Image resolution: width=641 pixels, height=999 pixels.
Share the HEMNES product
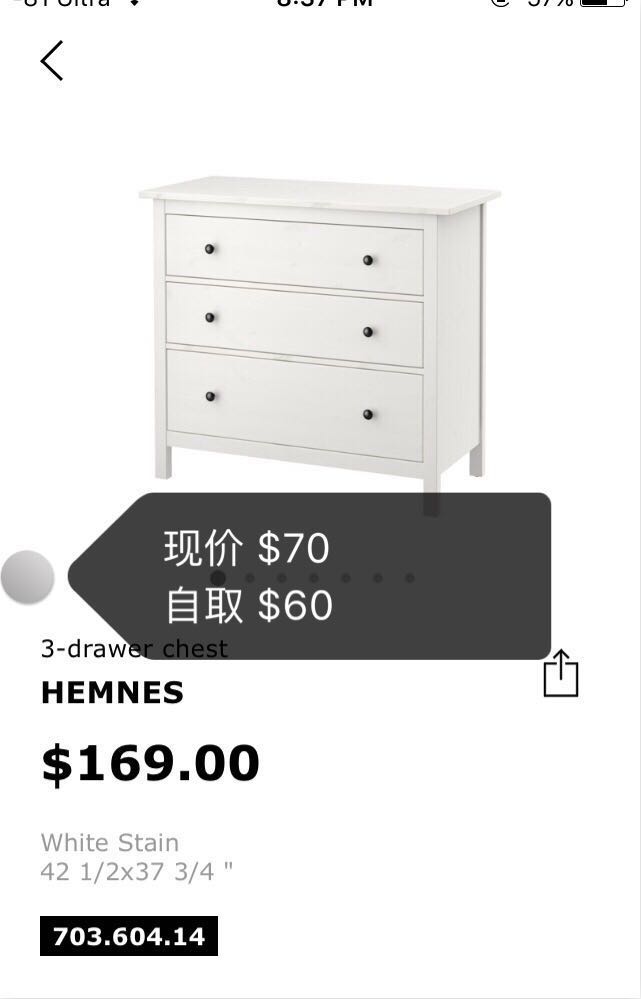click(x=560, y=673)
